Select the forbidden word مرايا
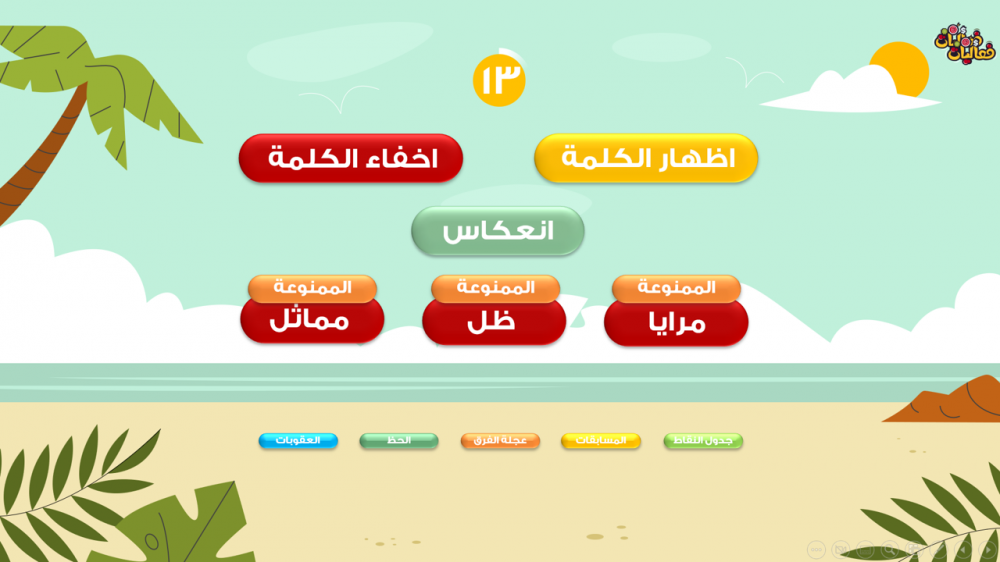Screen dimensions: 1000x562 click(676, 323)
